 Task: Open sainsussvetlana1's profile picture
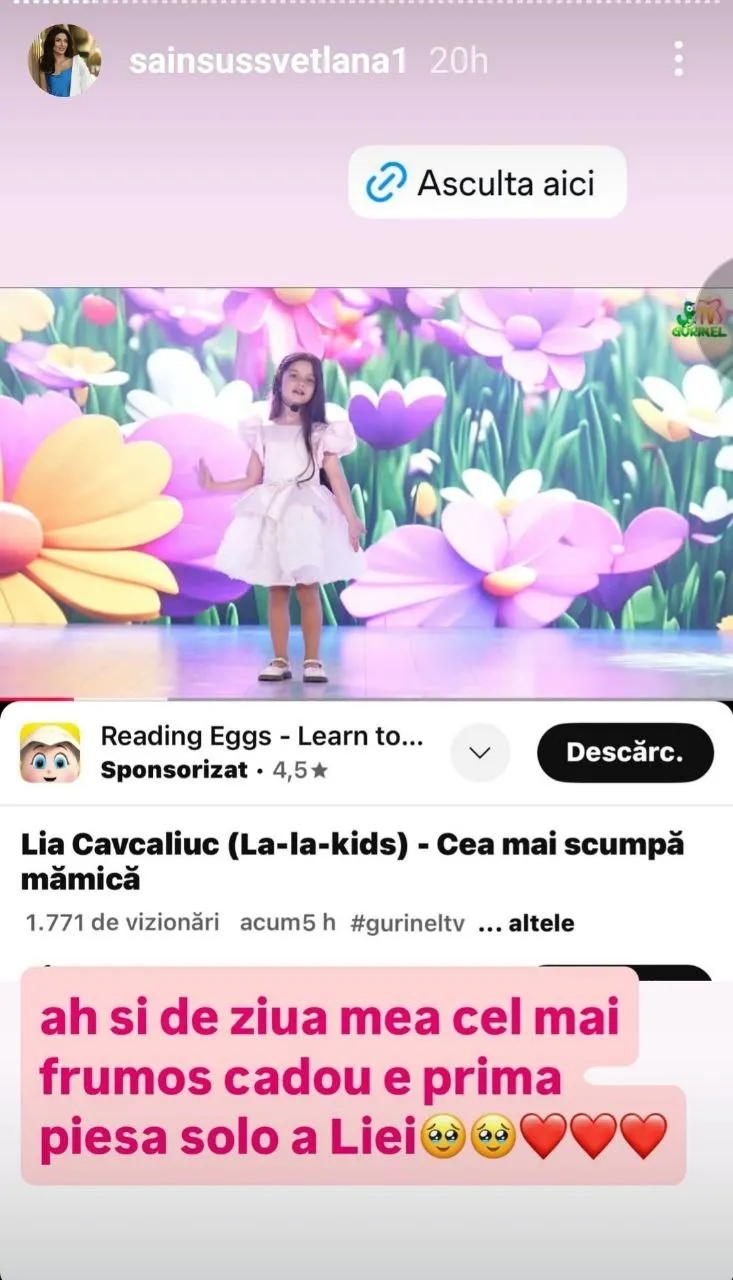[65, 61]
